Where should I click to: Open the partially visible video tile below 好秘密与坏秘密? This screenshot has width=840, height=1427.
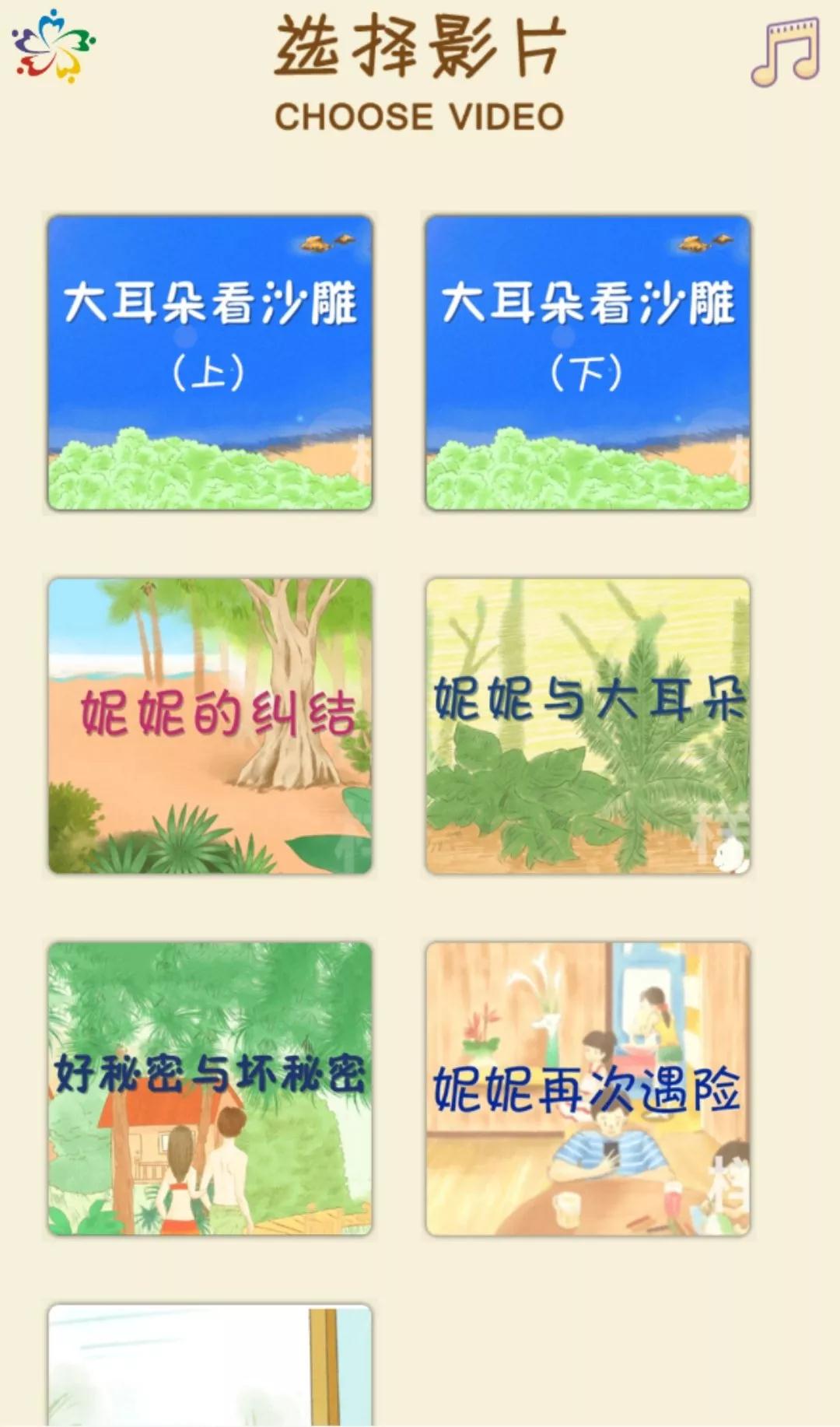pyautogui.click(x=210, y=1366)
